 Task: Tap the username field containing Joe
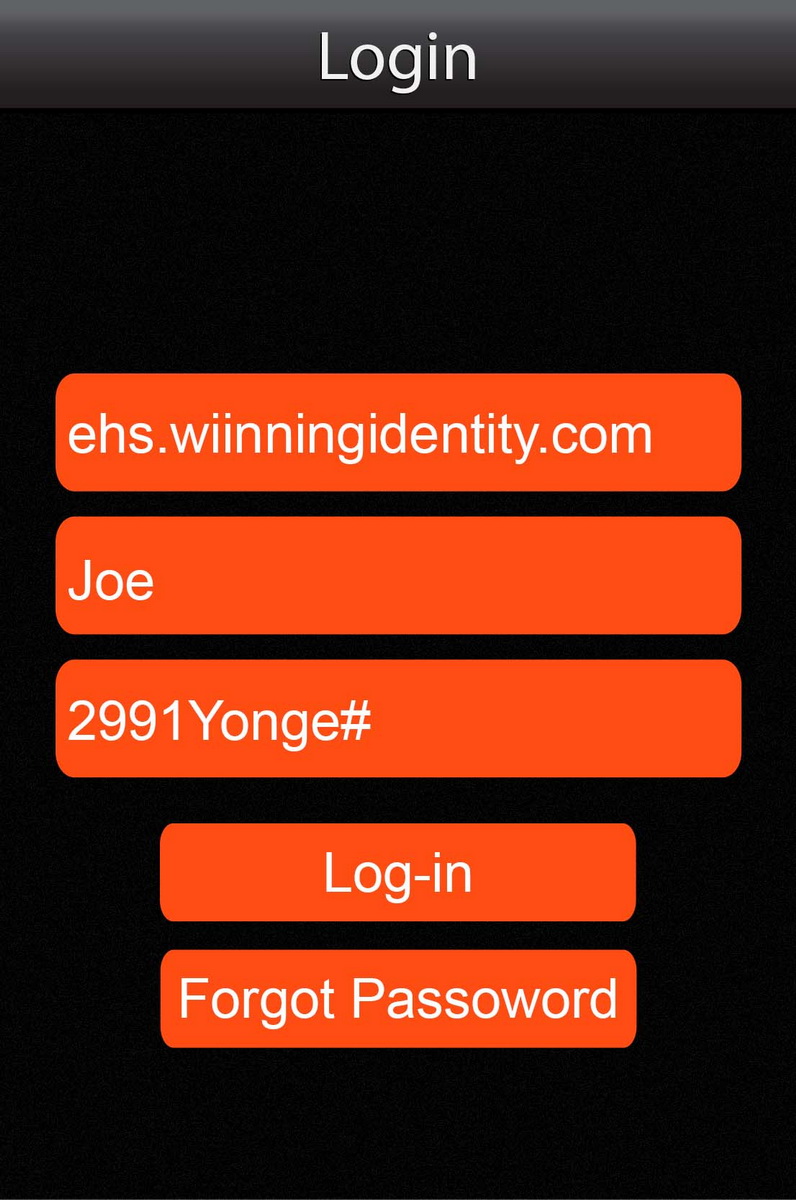click(x=398, y=576)
